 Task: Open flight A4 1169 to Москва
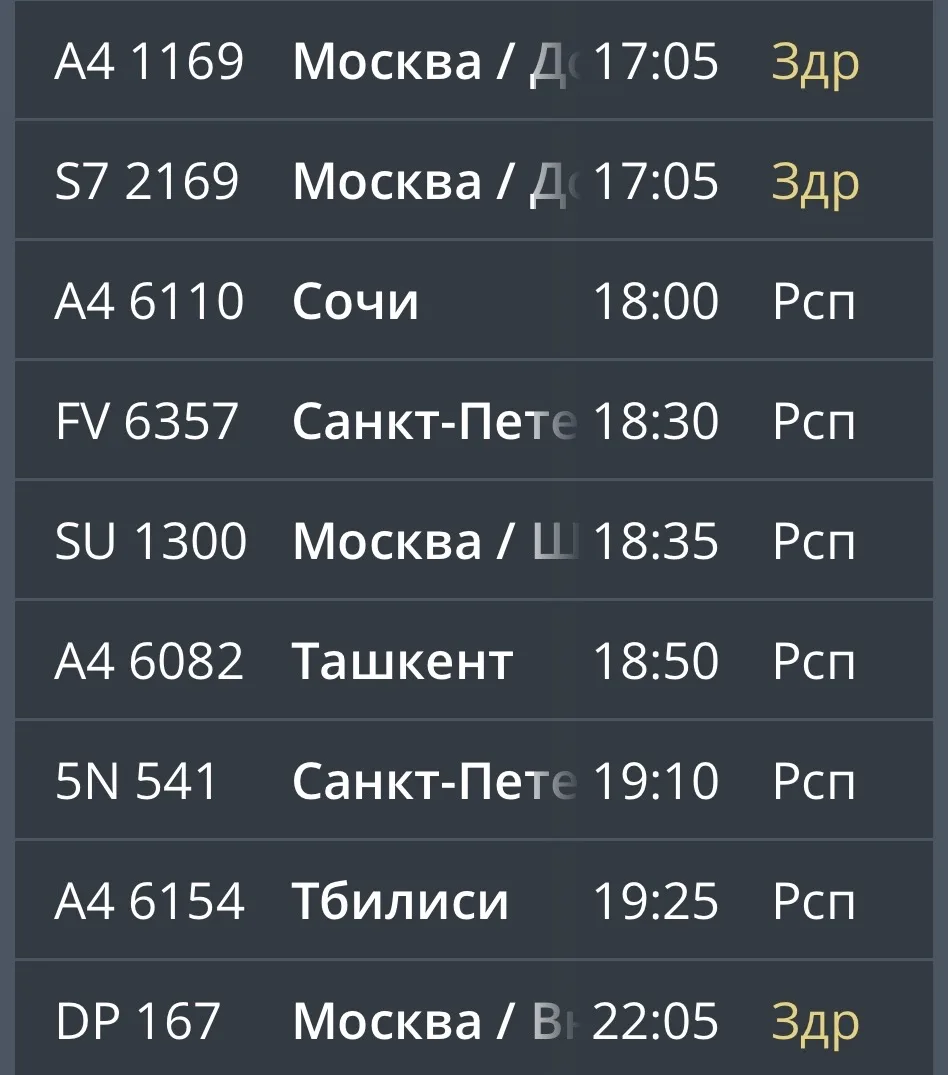tap(474, 62)
